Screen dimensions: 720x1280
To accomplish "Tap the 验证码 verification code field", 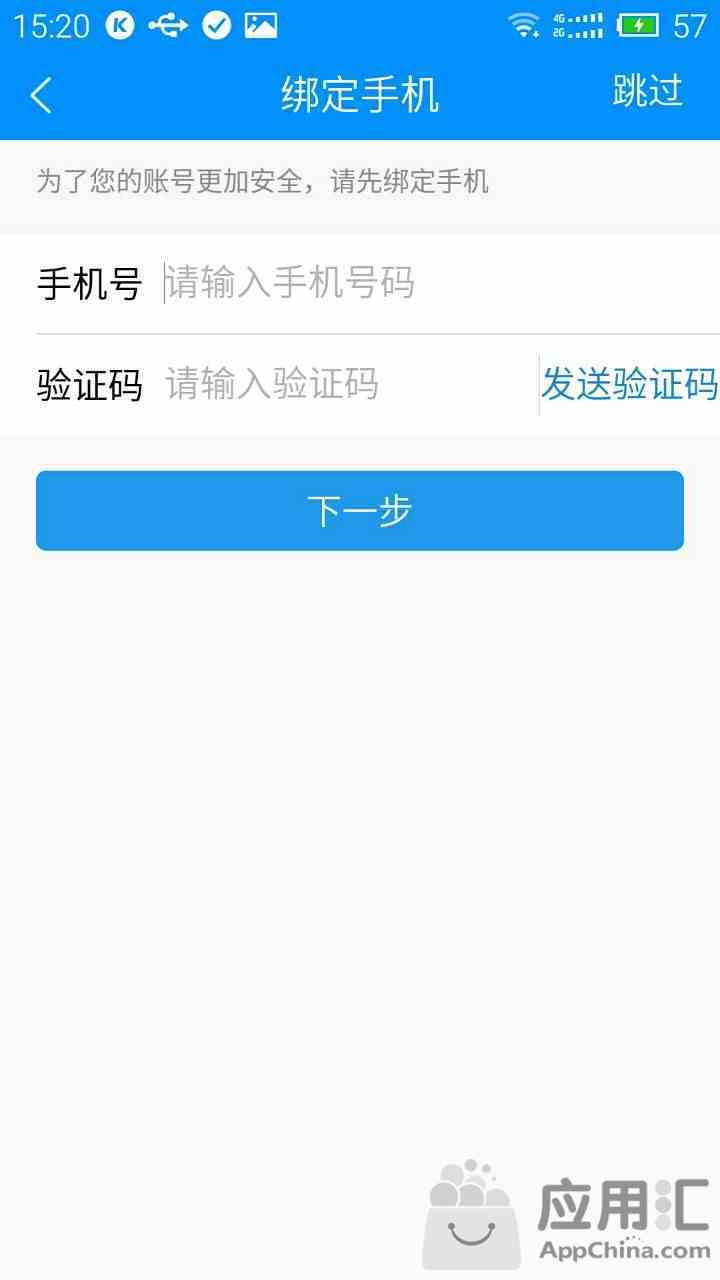I will point(350,384).
